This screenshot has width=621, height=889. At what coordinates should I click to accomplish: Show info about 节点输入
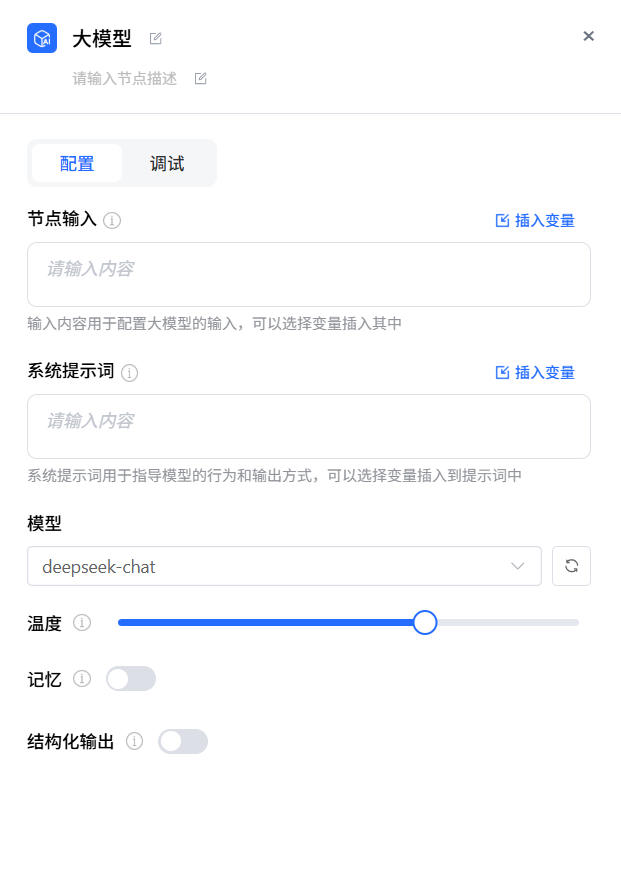(x=112, y=220)
